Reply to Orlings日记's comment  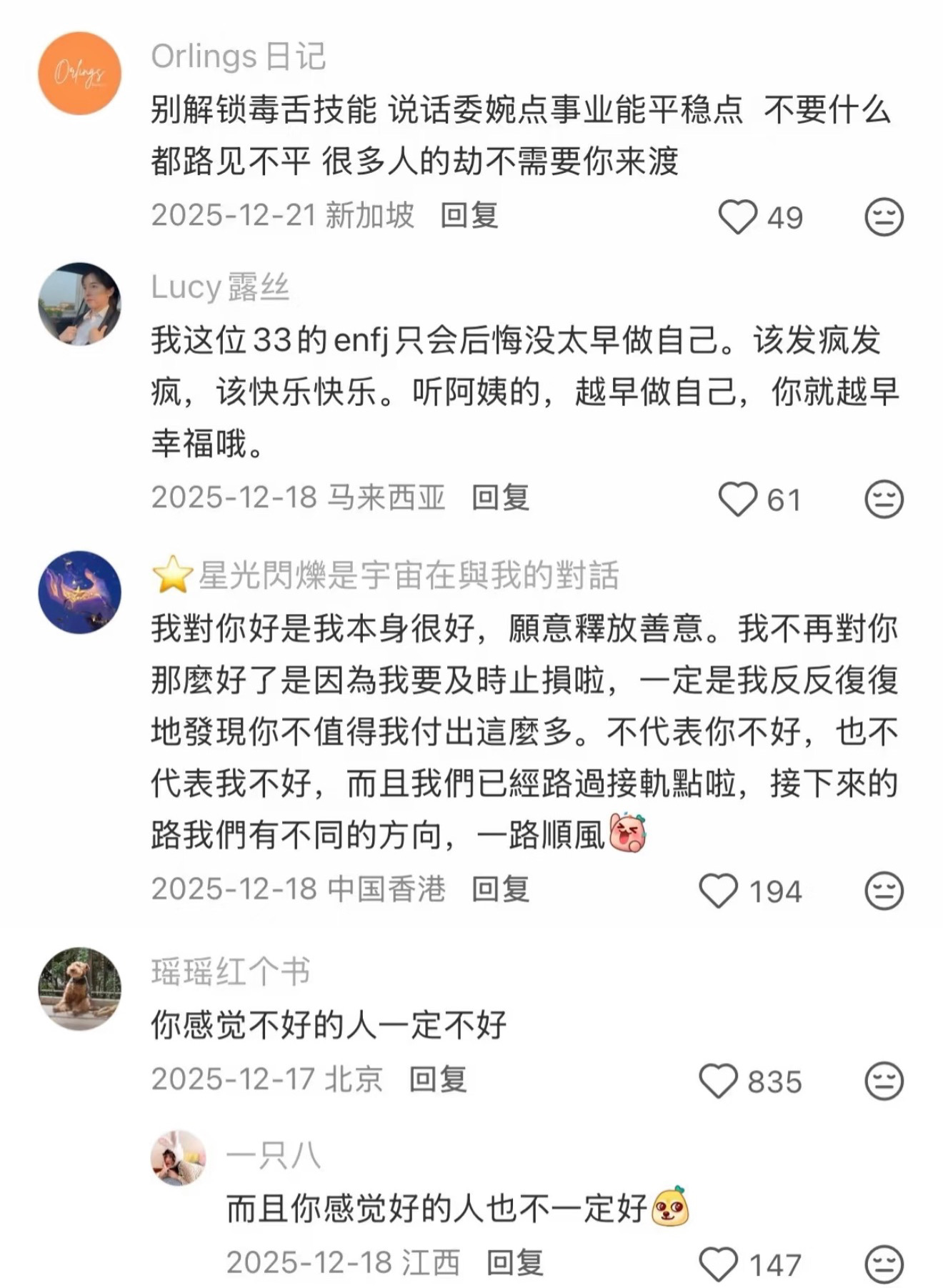469,215
